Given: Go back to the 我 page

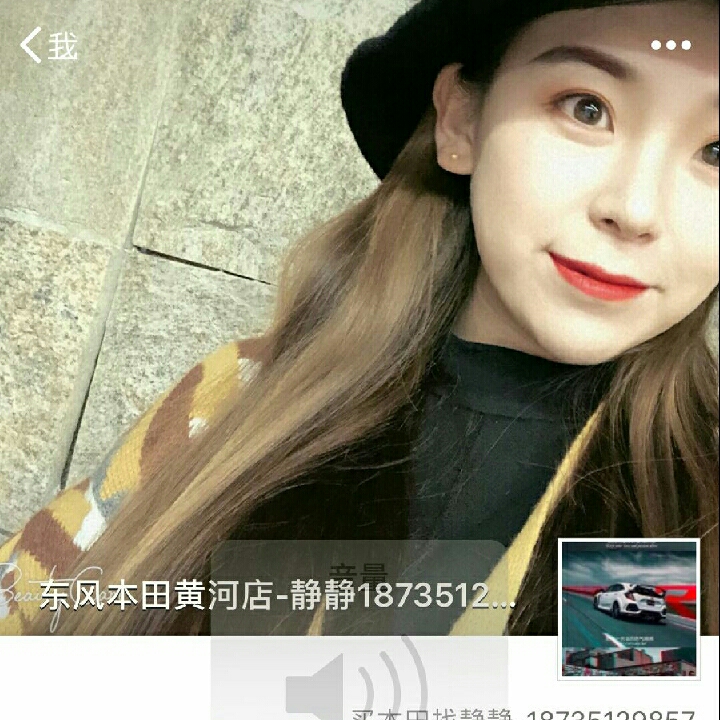Looking at the screenshot, I should click(x=48, y=45).
